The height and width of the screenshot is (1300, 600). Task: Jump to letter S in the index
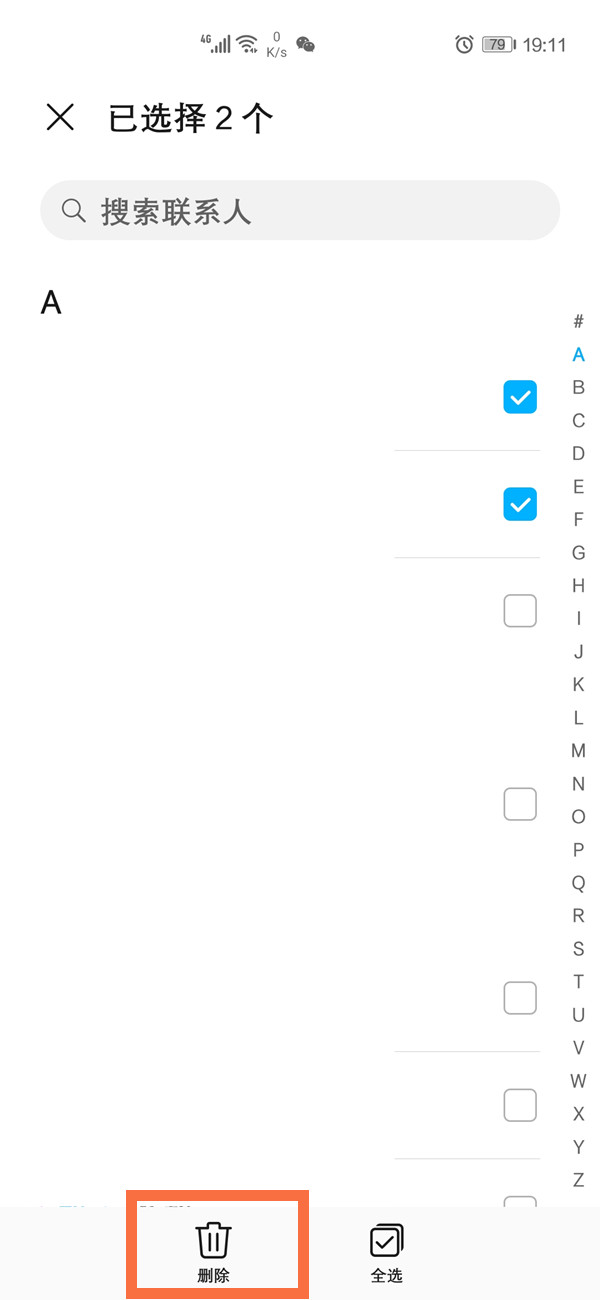click(x=578, y=949)
